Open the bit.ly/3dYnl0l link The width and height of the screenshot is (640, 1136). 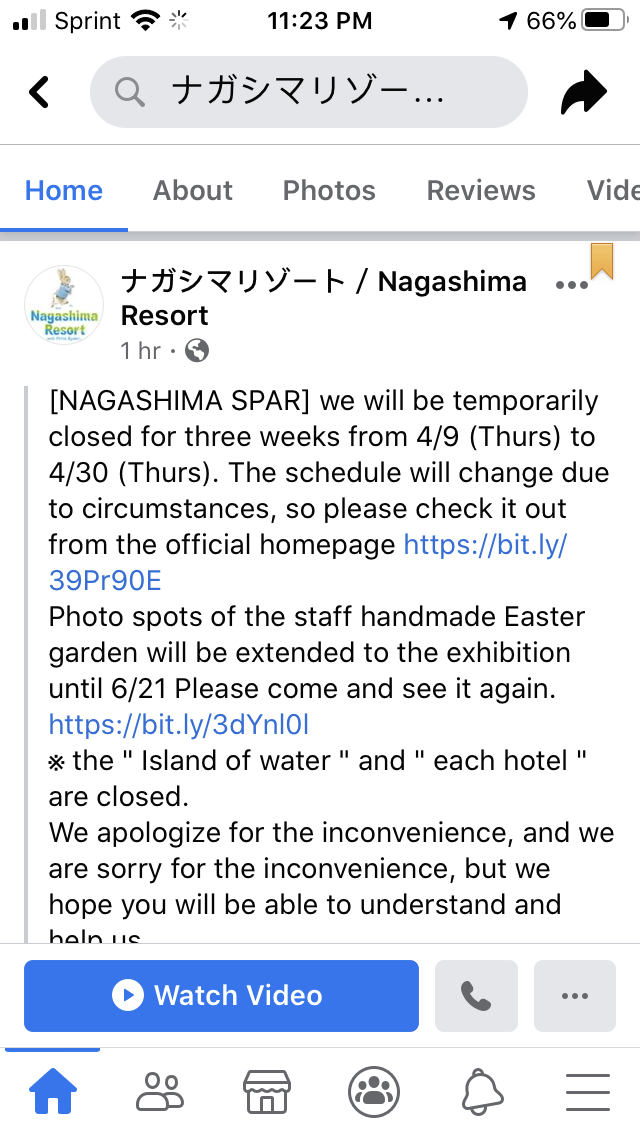(x=179, y=724)
